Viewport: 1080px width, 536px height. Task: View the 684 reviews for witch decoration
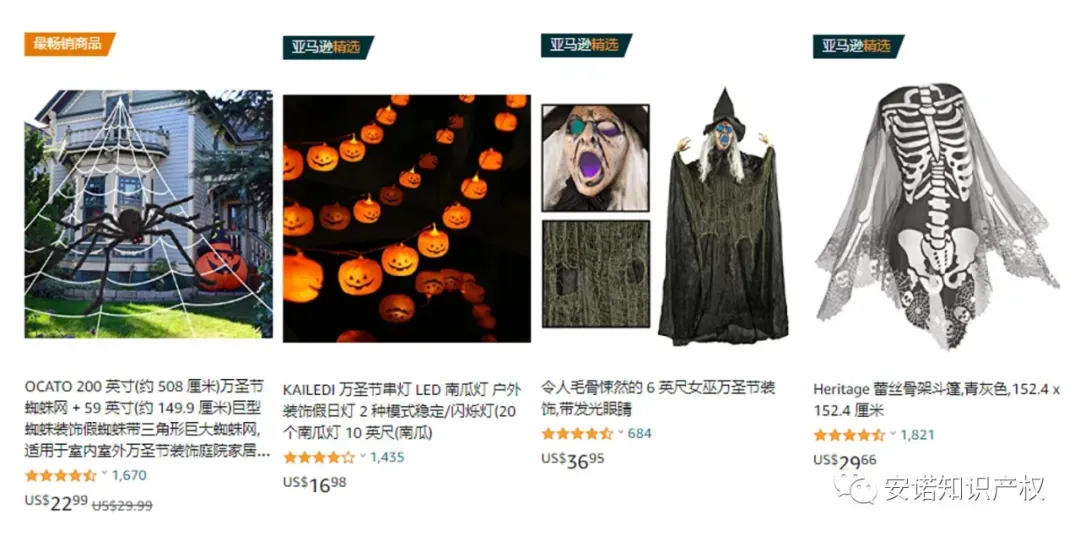pos(639,434)
